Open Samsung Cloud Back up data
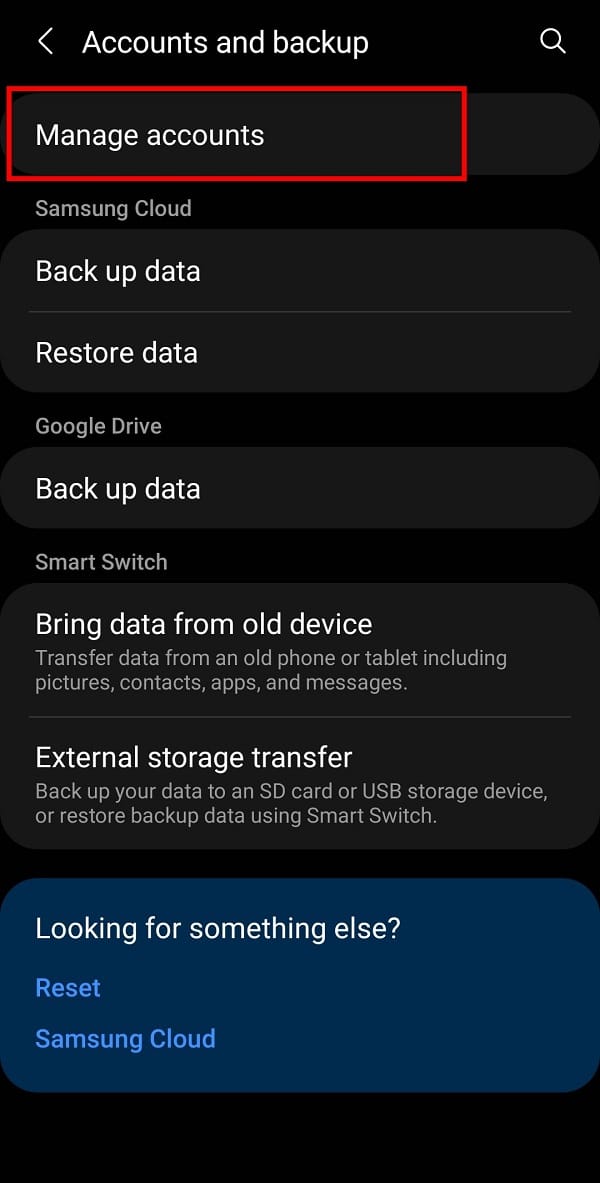 118,271
